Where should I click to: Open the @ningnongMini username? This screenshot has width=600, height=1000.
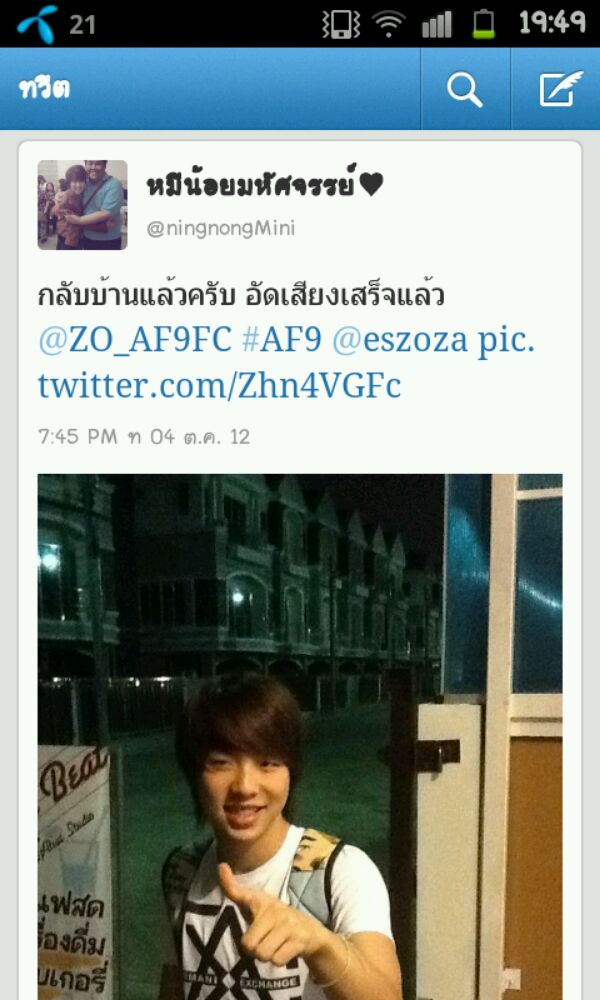[221, 229]
